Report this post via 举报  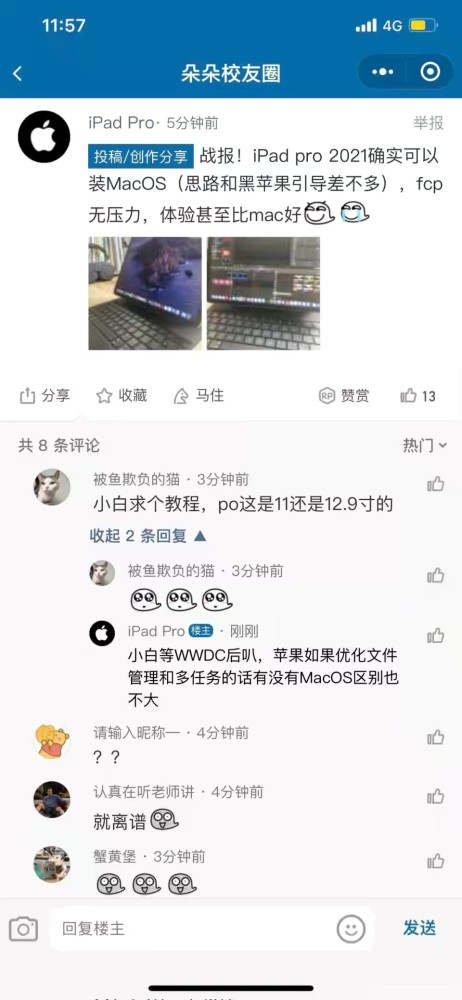point(428,123)
